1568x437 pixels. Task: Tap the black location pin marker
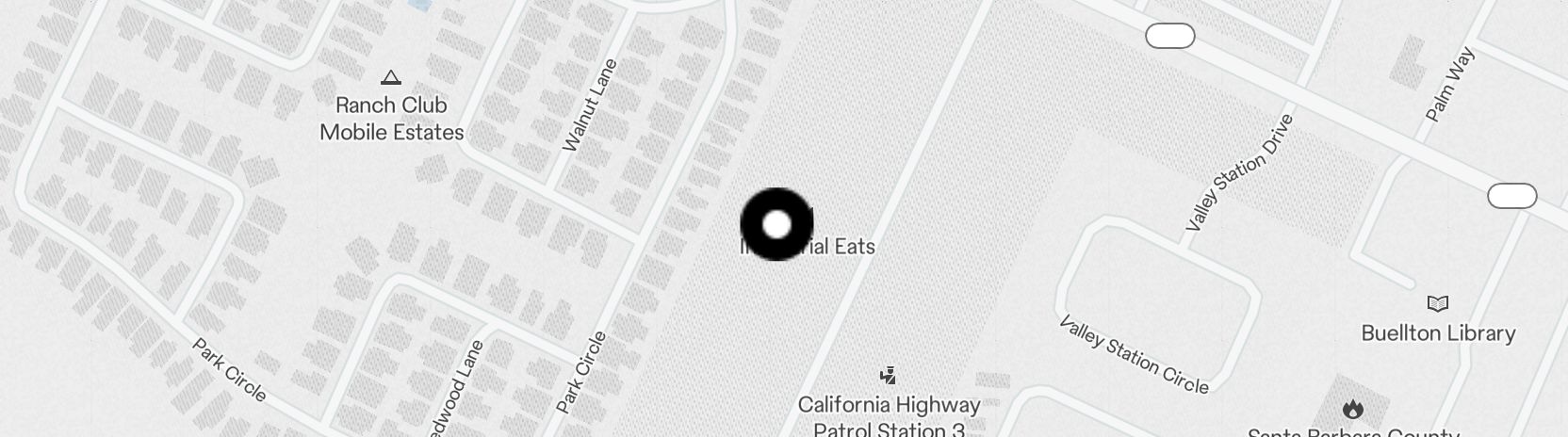pyautogui.click(x=776, y=224)
